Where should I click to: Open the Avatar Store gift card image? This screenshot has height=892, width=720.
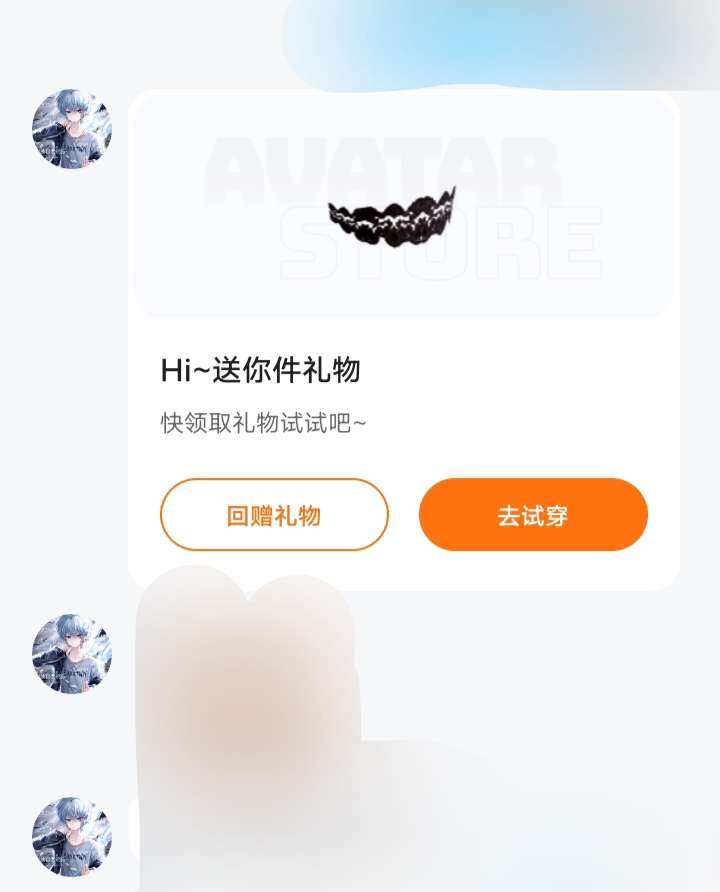(x=403, y=207)
